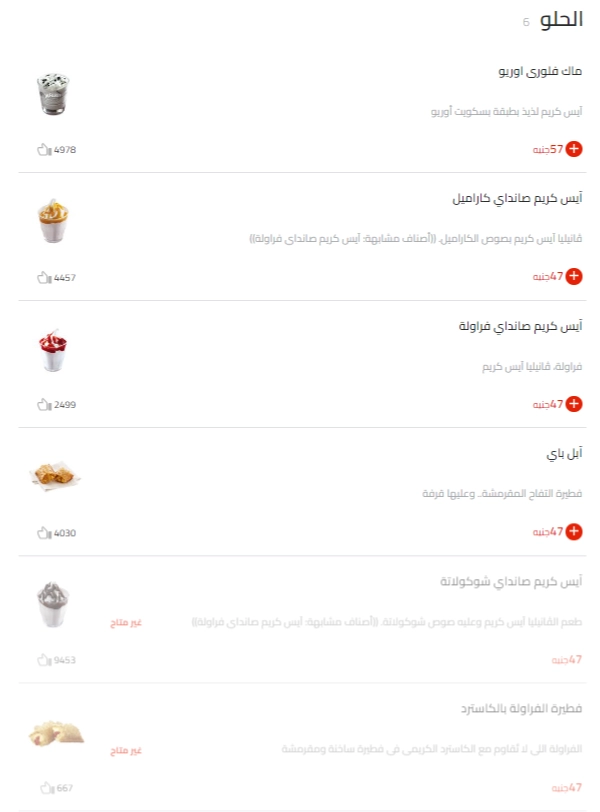Add آيس كريم صانداي كراميل to the cart

(574, 276)
